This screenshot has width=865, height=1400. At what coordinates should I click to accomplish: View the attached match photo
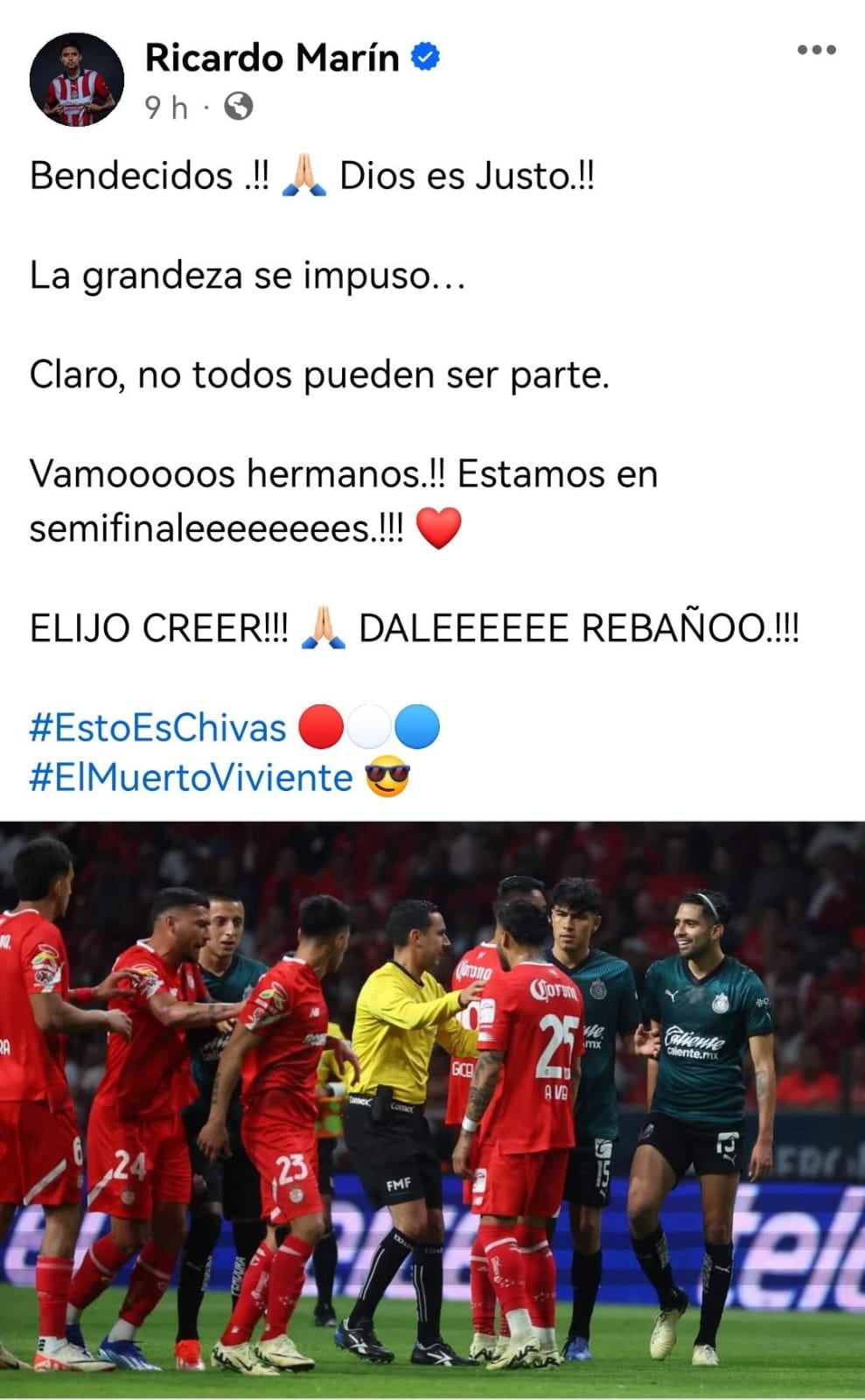pyautogui.click(x=432, y=1109)
